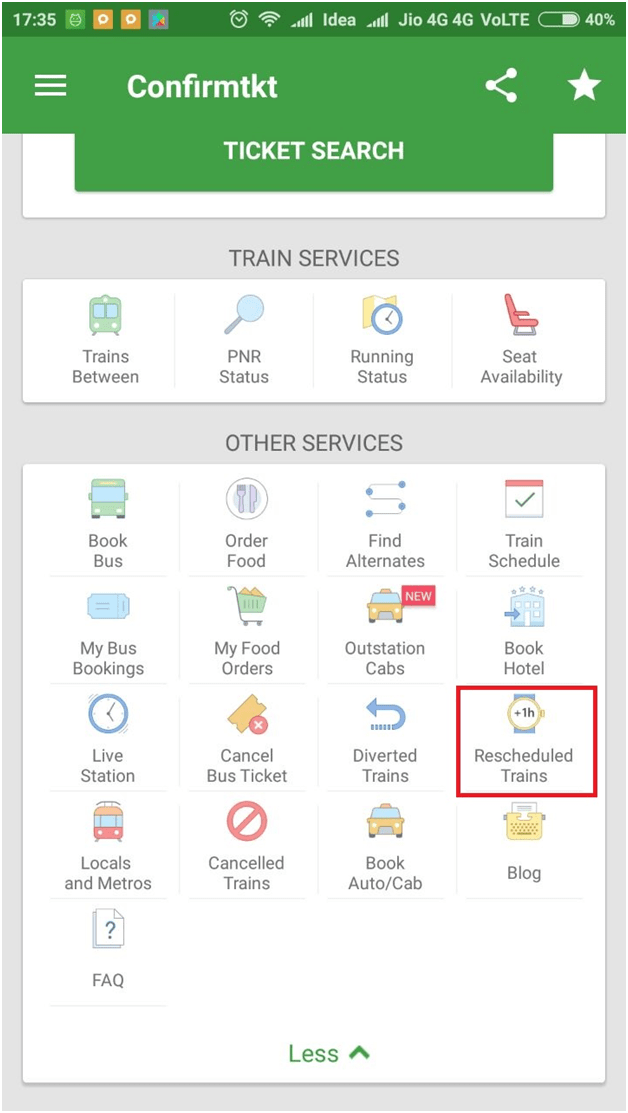The image size is (628, 1113).
Task: Collapse services with Less
Action: tap(328, 1053)
